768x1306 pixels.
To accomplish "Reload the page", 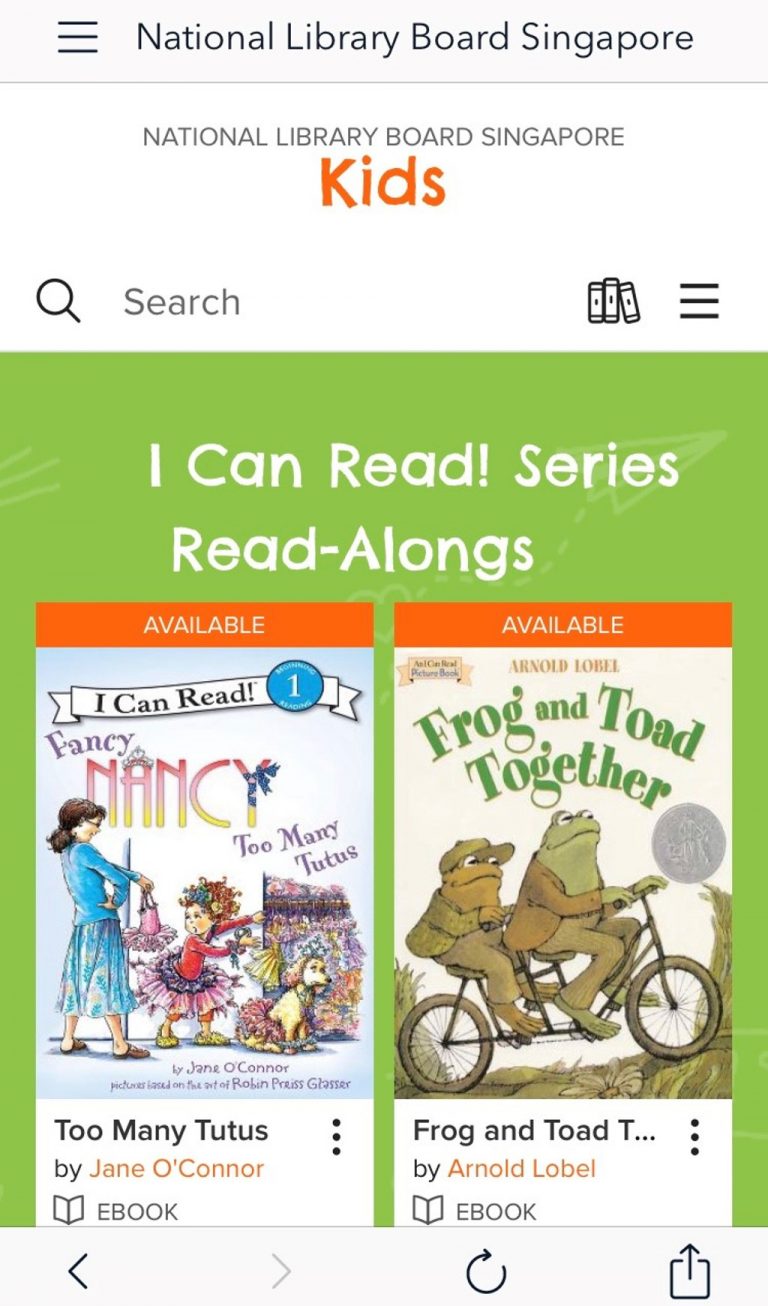I will point(487,1272).
